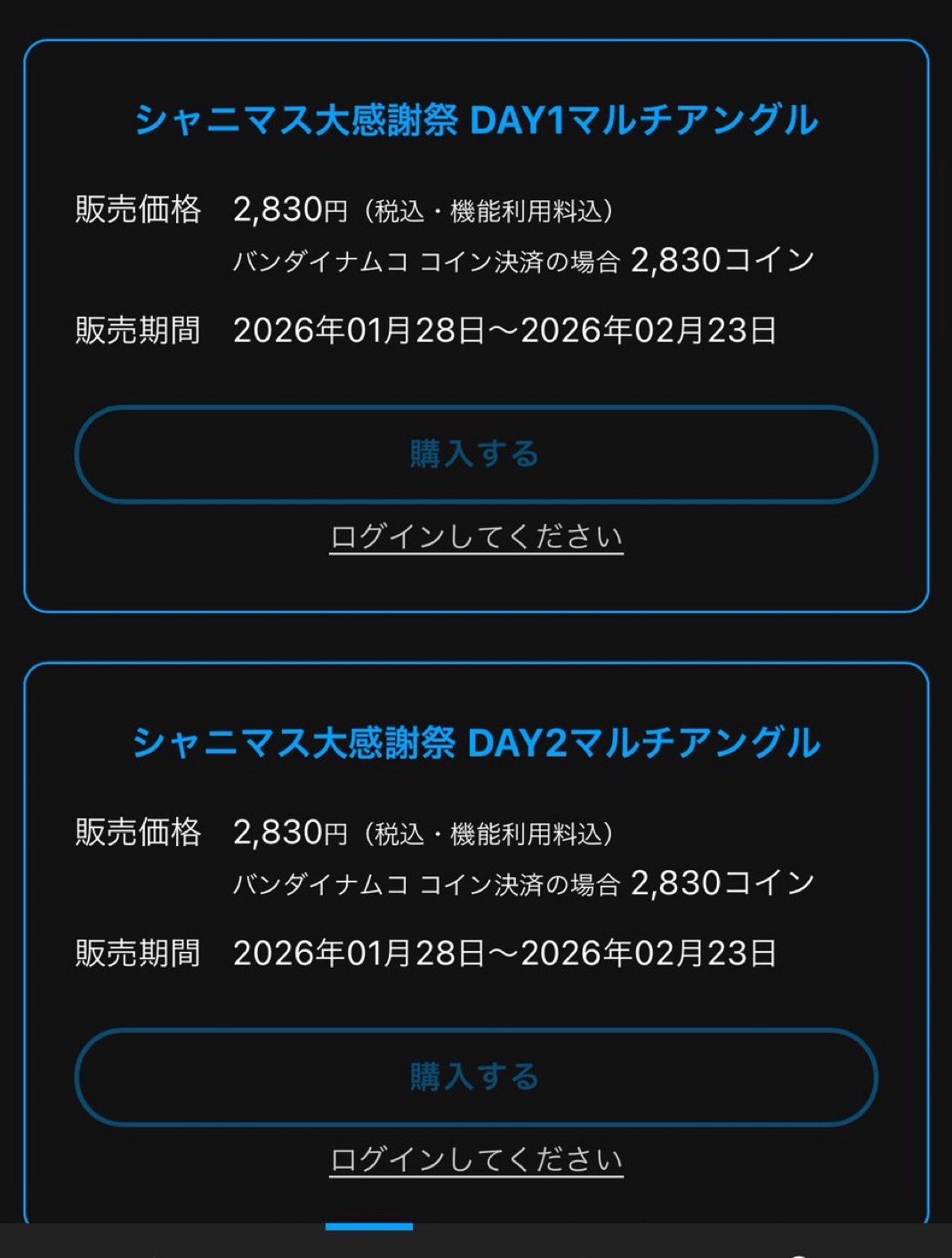Tap 購入する for DAY2マルチアングル
This screenshot has height=1258, width=952.
476,1077
